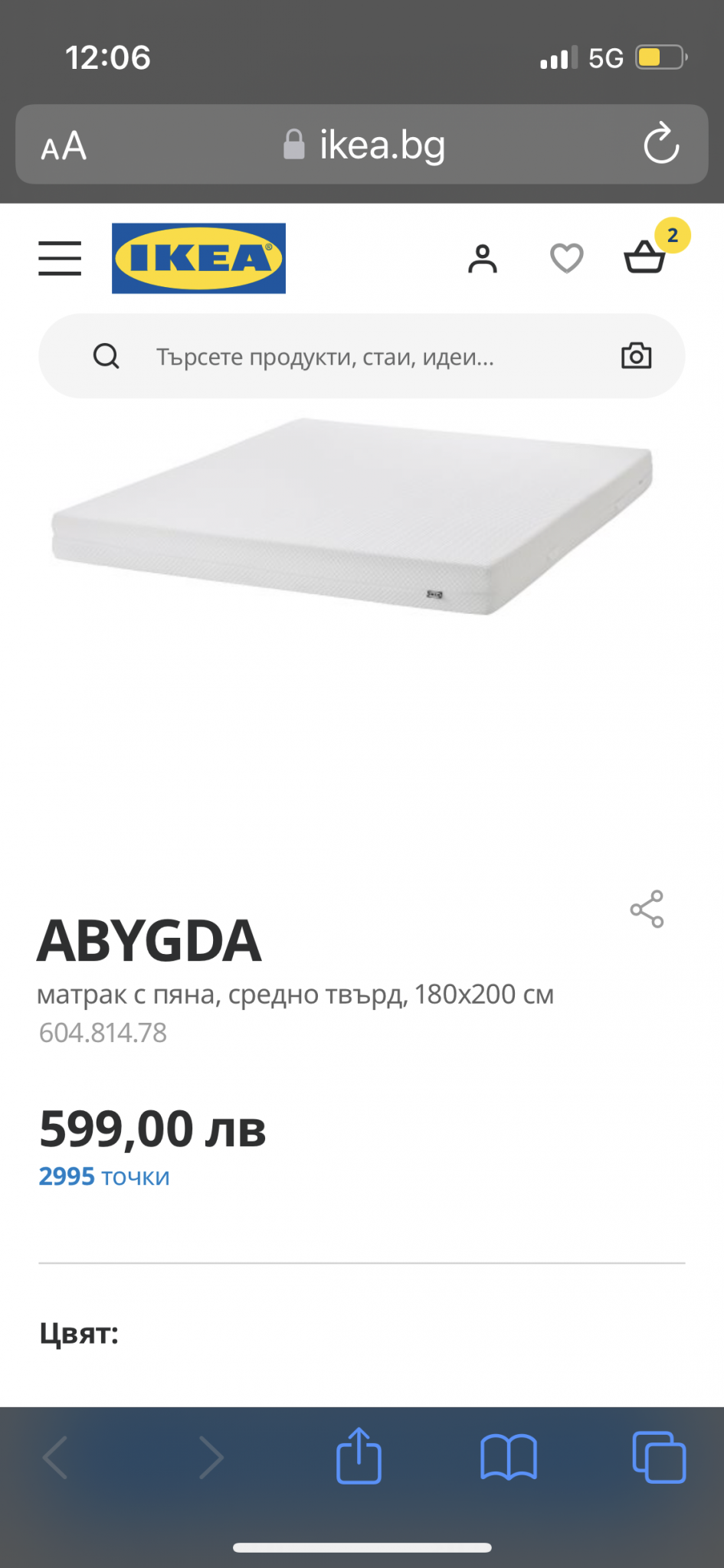Search by photo with camera icon
724x1568 pixels.
636,356
